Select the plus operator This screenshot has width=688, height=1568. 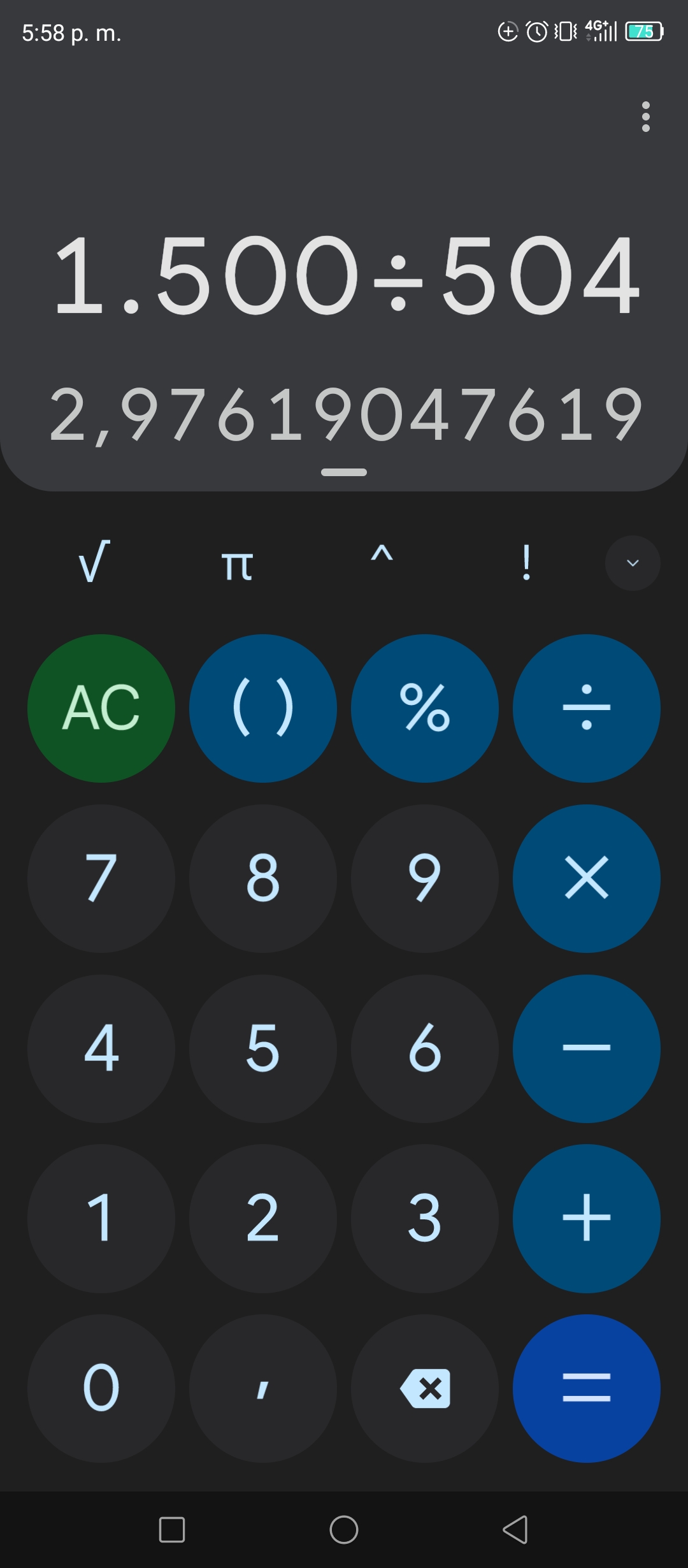(587, 1219)
